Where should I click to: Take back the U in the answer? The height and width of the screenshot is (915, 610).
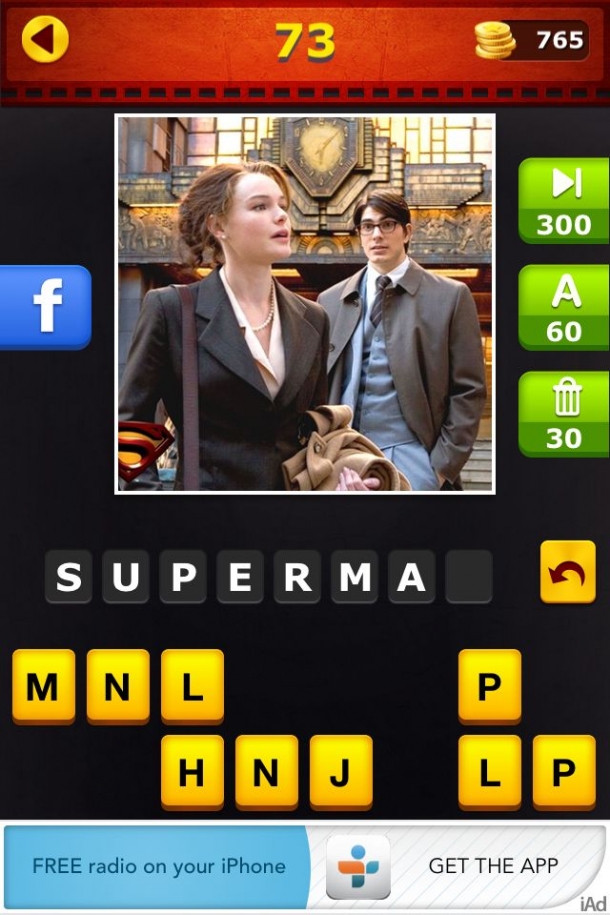click(x=126, y=577)
